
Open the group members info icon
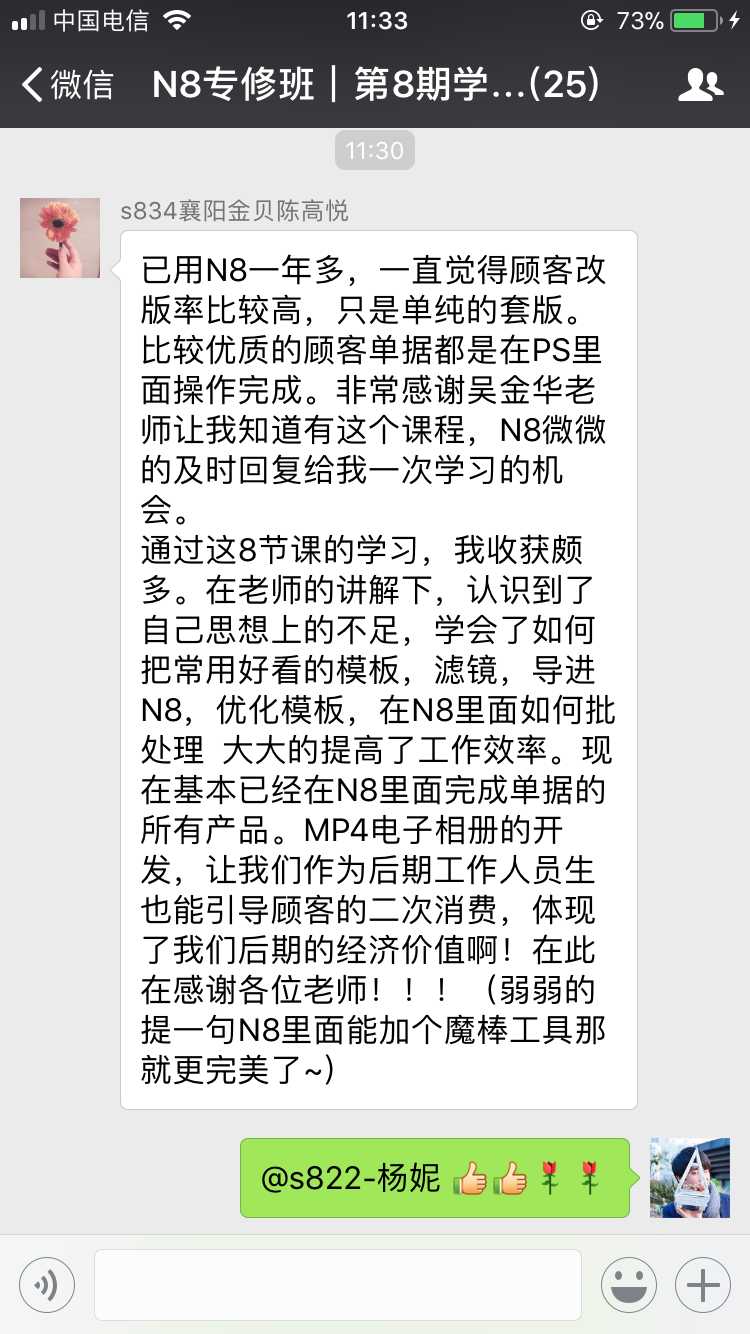click(700, 85)
